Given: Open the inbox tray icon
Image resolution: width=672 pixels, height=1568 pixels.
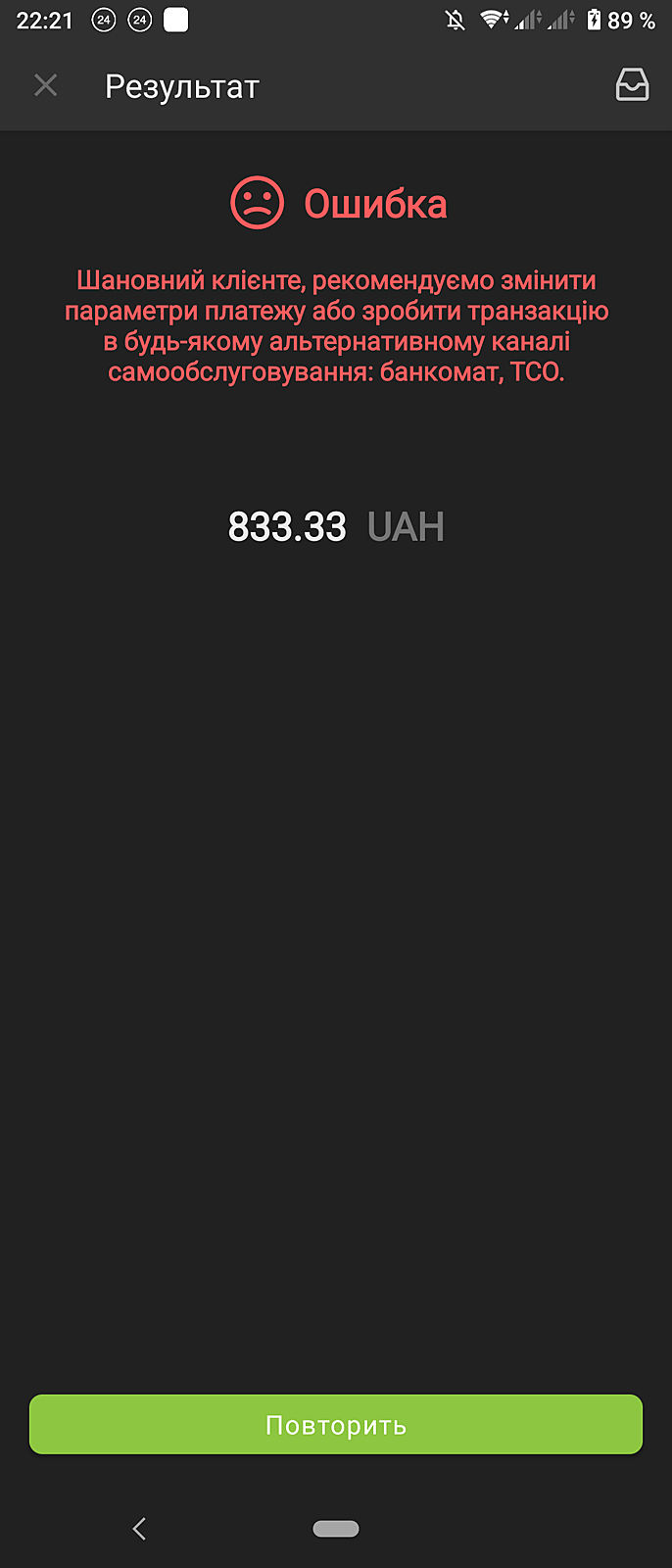Looking at the screenshot, I should [632, 86].
